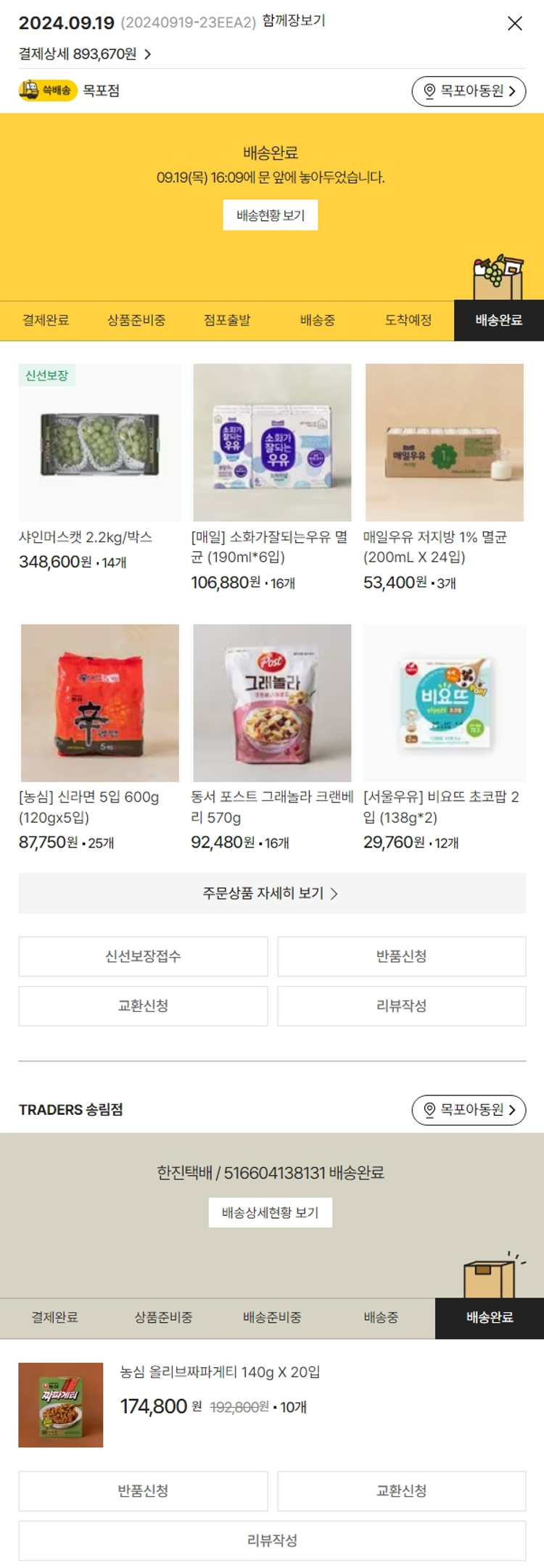Viewport: 544px width, 1568px height.
Task: Open 목포아동원 address next to TRADERS 송림점
Action: (x=469, y=1110)
